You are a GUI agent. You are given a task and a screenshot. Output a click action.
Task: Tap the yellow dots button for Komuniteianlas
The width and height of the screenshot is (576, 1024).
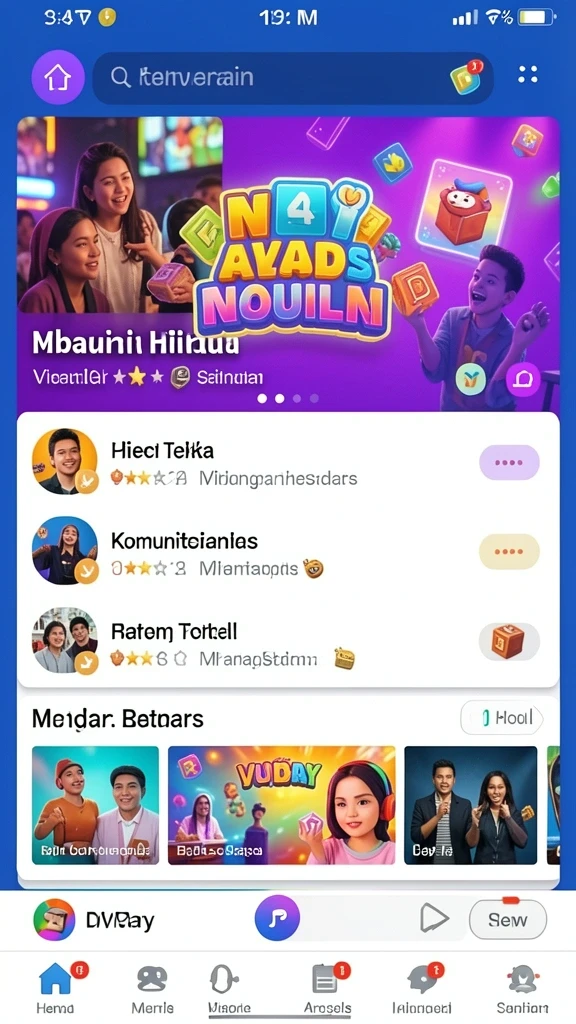click(509, 551)
